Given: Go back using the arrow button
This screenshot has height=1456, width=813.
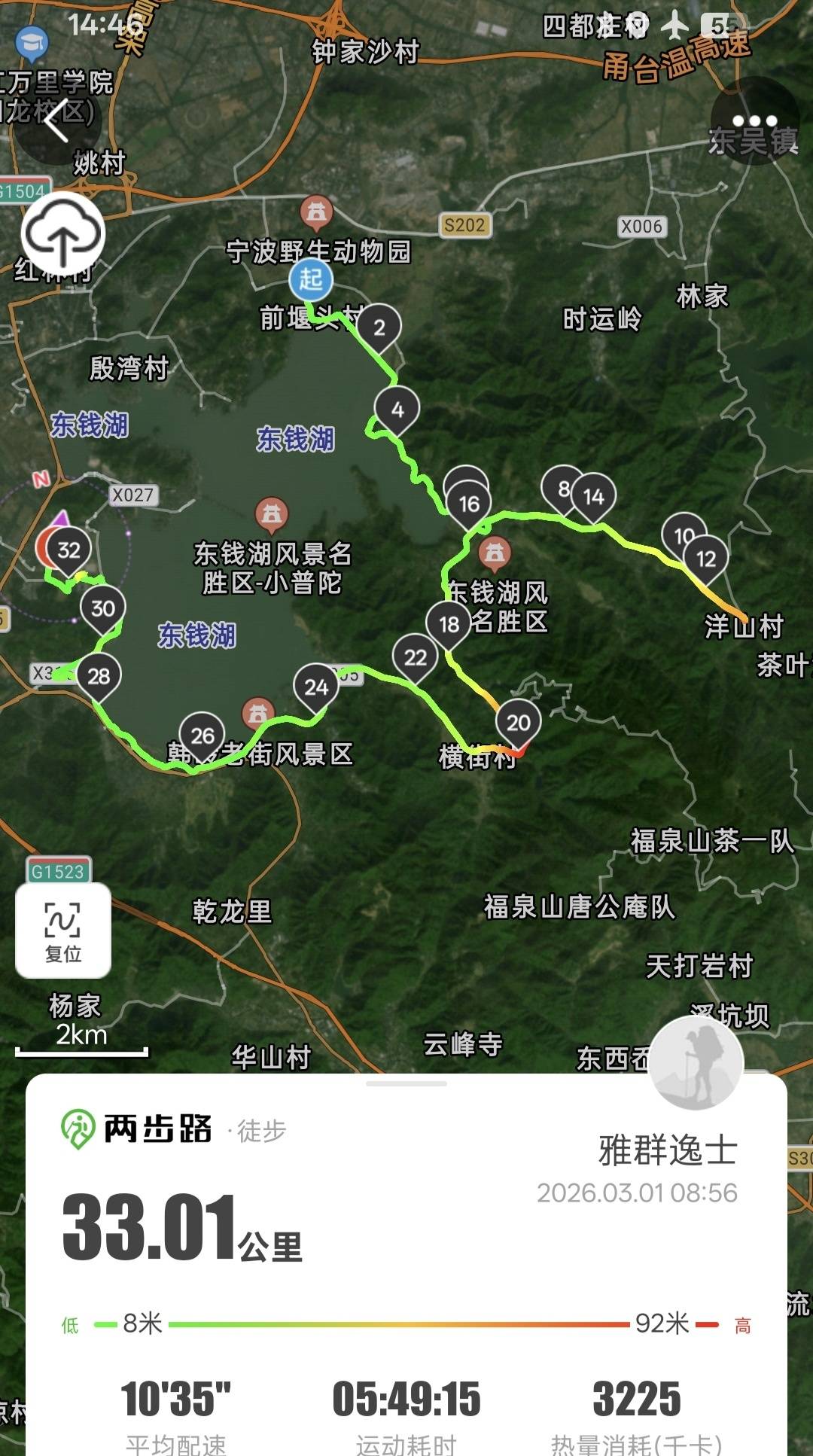Looking at the screenshot, I should (x=57, y=122).
